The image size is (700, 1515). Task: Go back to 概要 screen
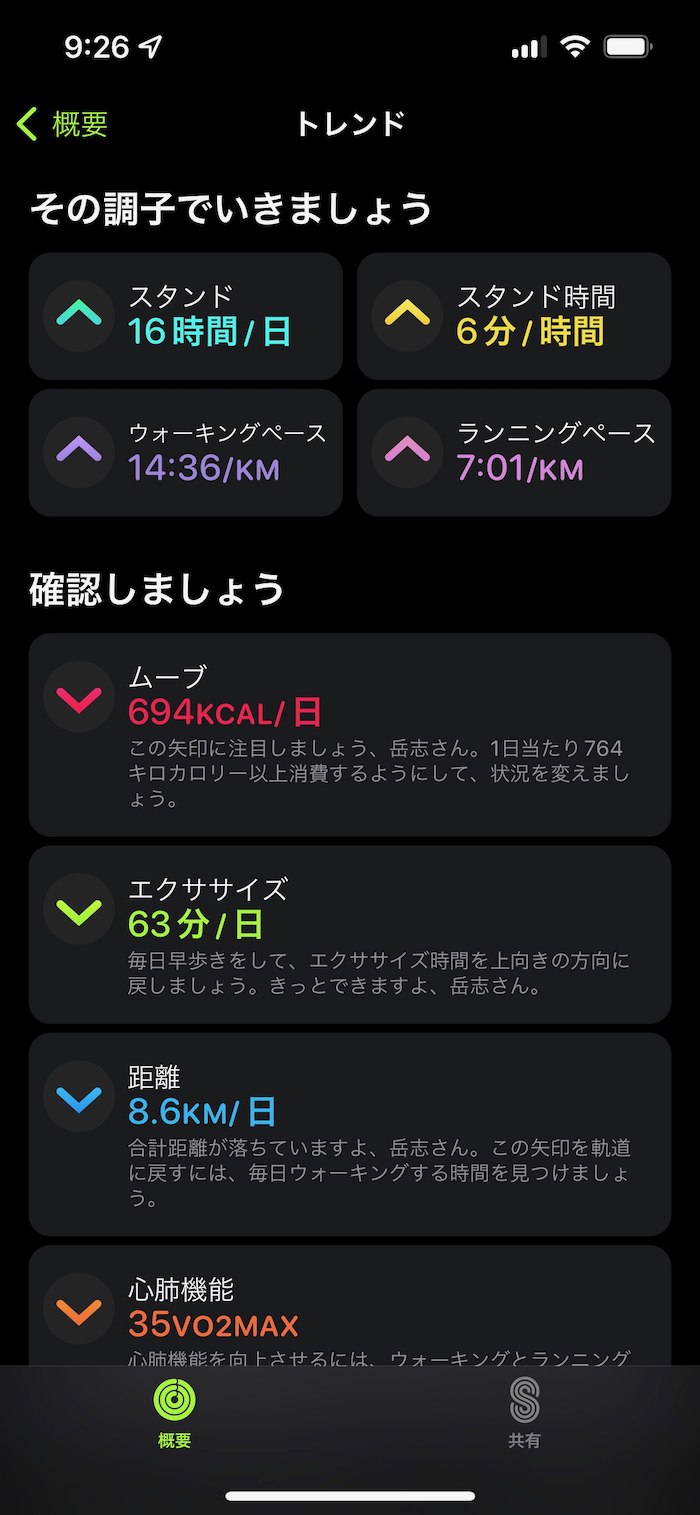(x=62, y=124)
